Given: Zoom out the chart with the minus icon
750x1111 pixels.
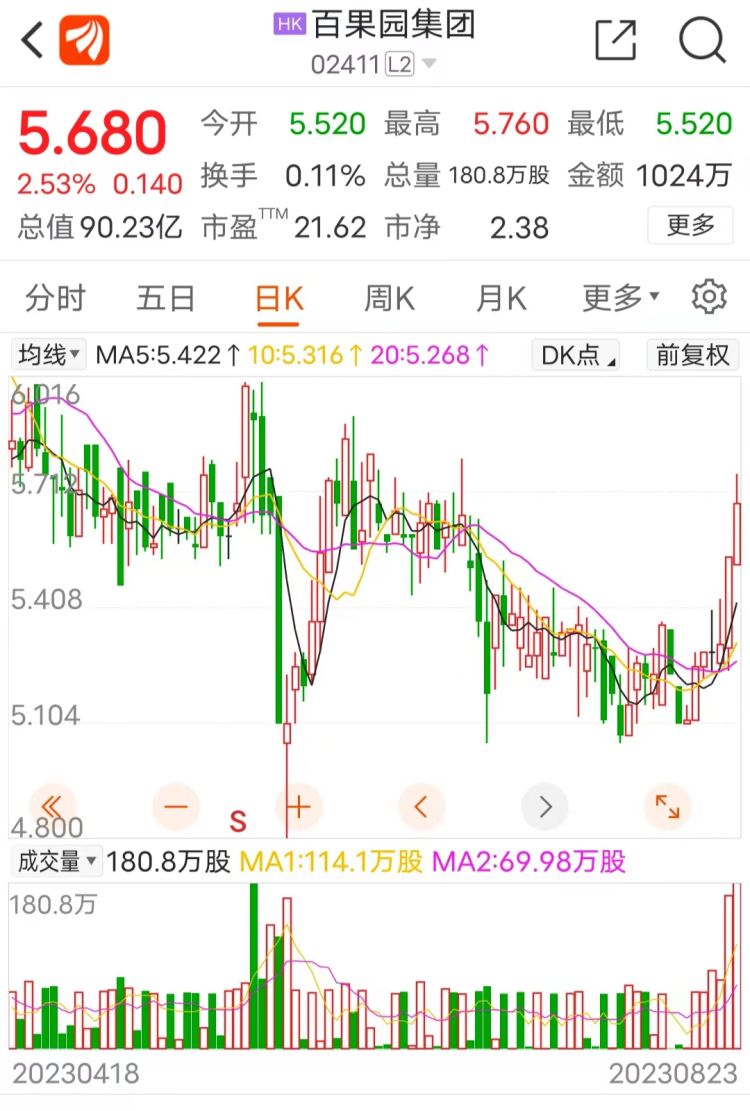Looking at the screenshot, I should click(x=176, y=806).
